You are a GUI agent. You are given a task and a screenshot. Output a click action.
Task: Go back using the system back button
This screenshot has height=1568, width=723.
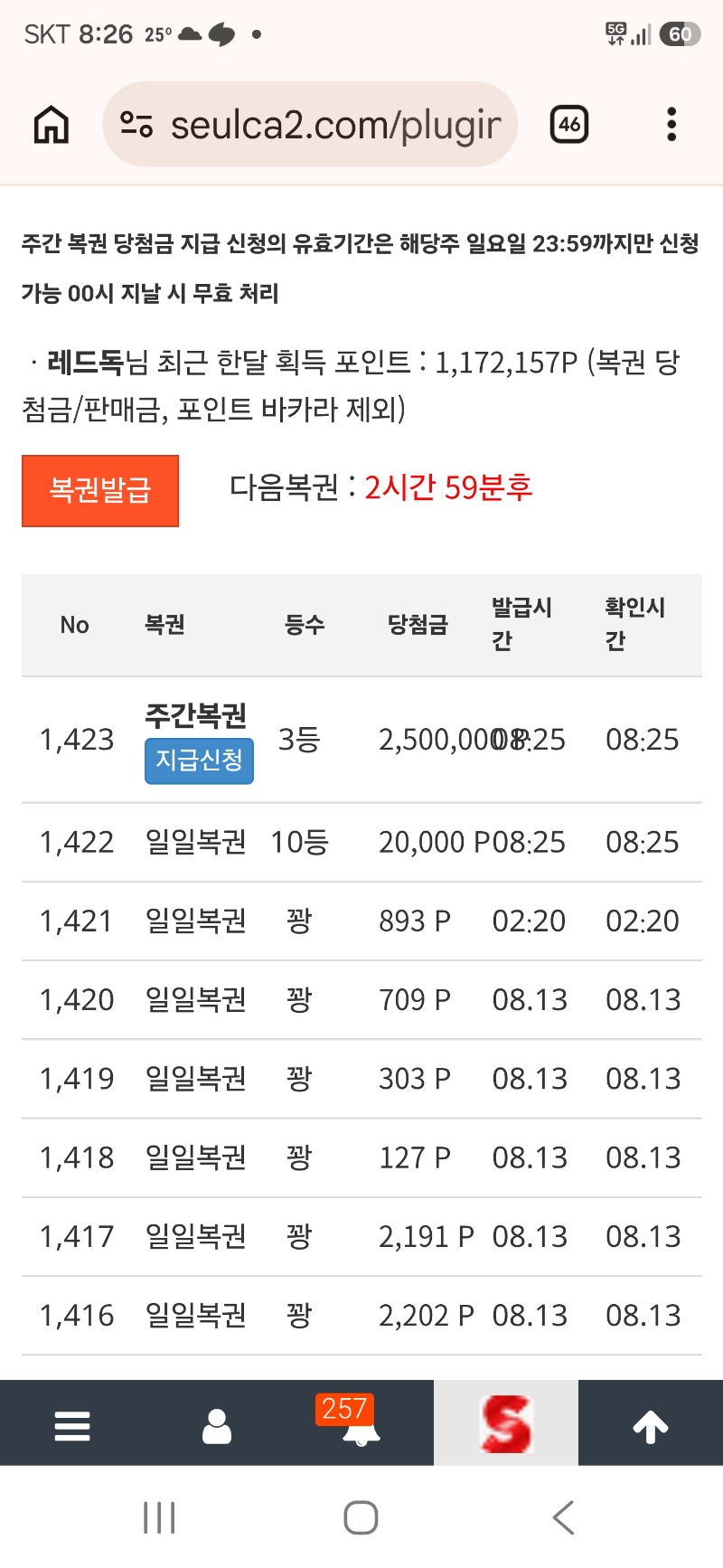coord(563,1517)
